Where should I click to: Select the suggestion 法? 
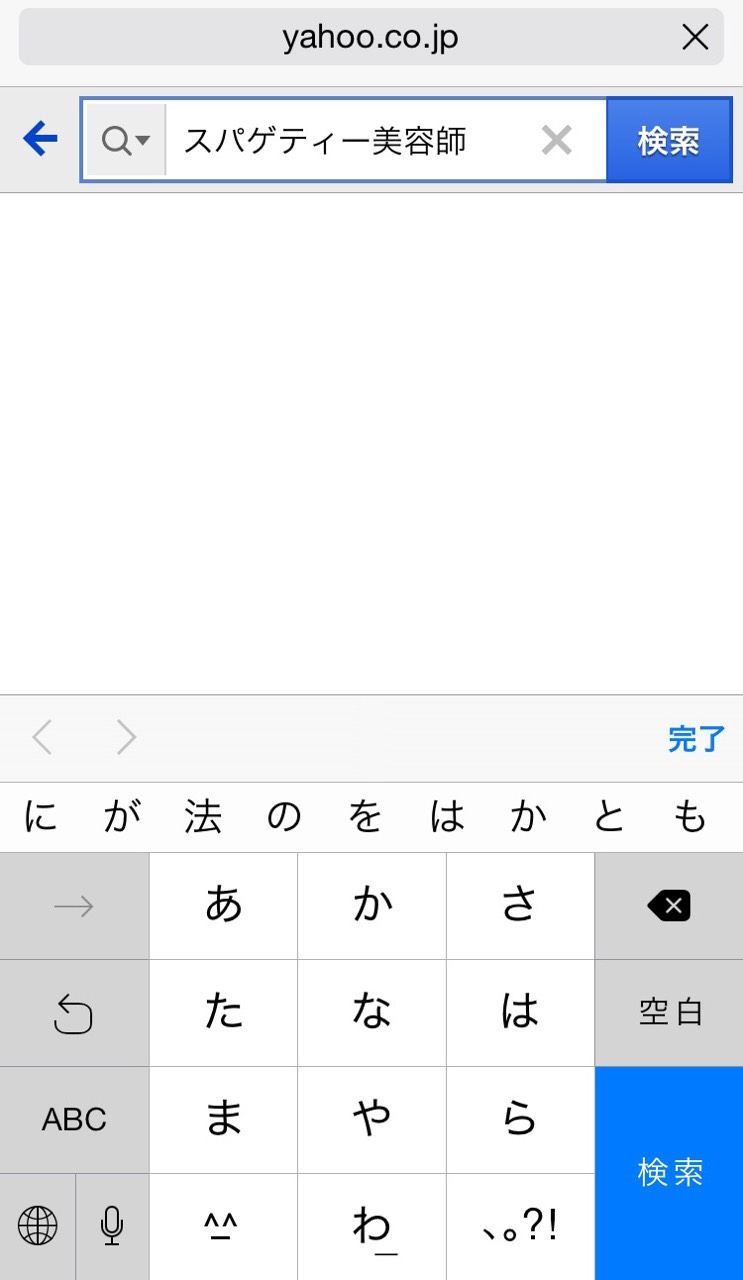[x=203, y=817]
